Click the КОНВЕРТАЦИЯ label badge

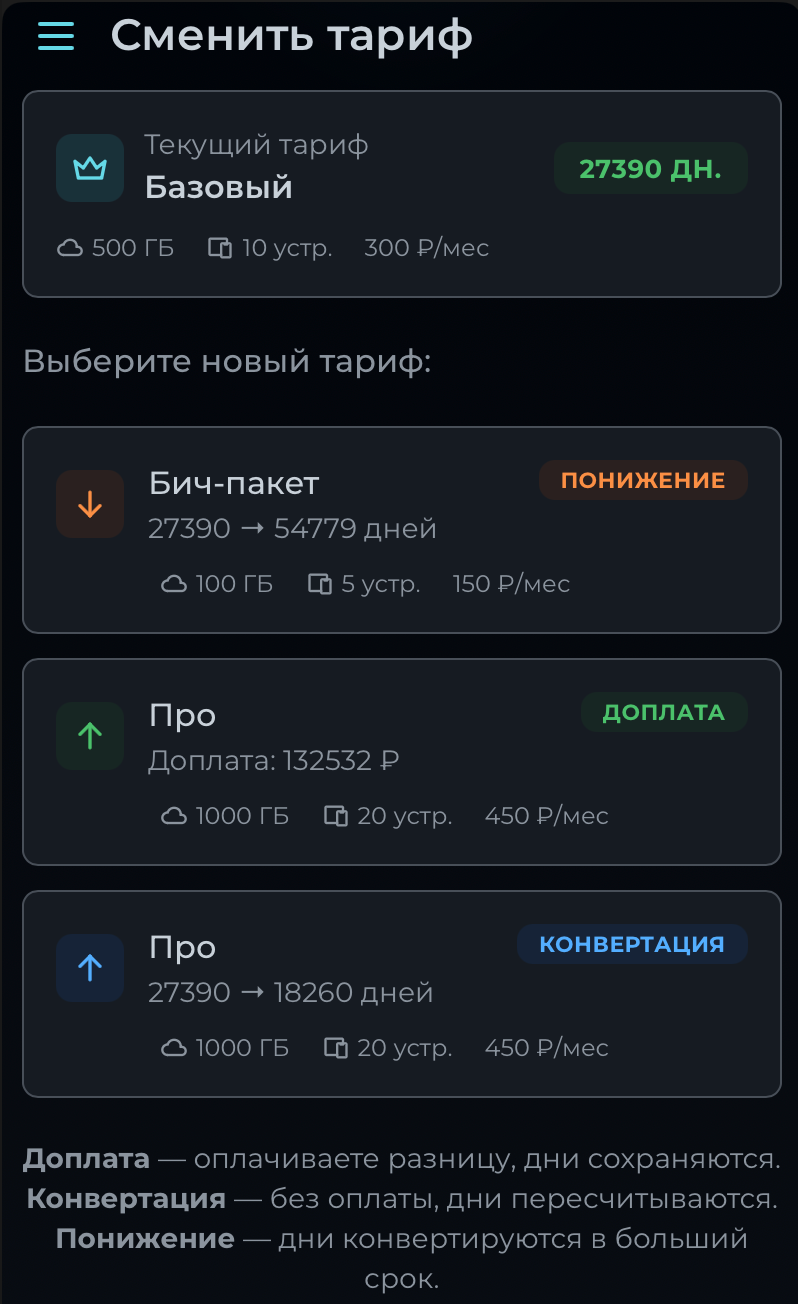click(x=631, y=943)
